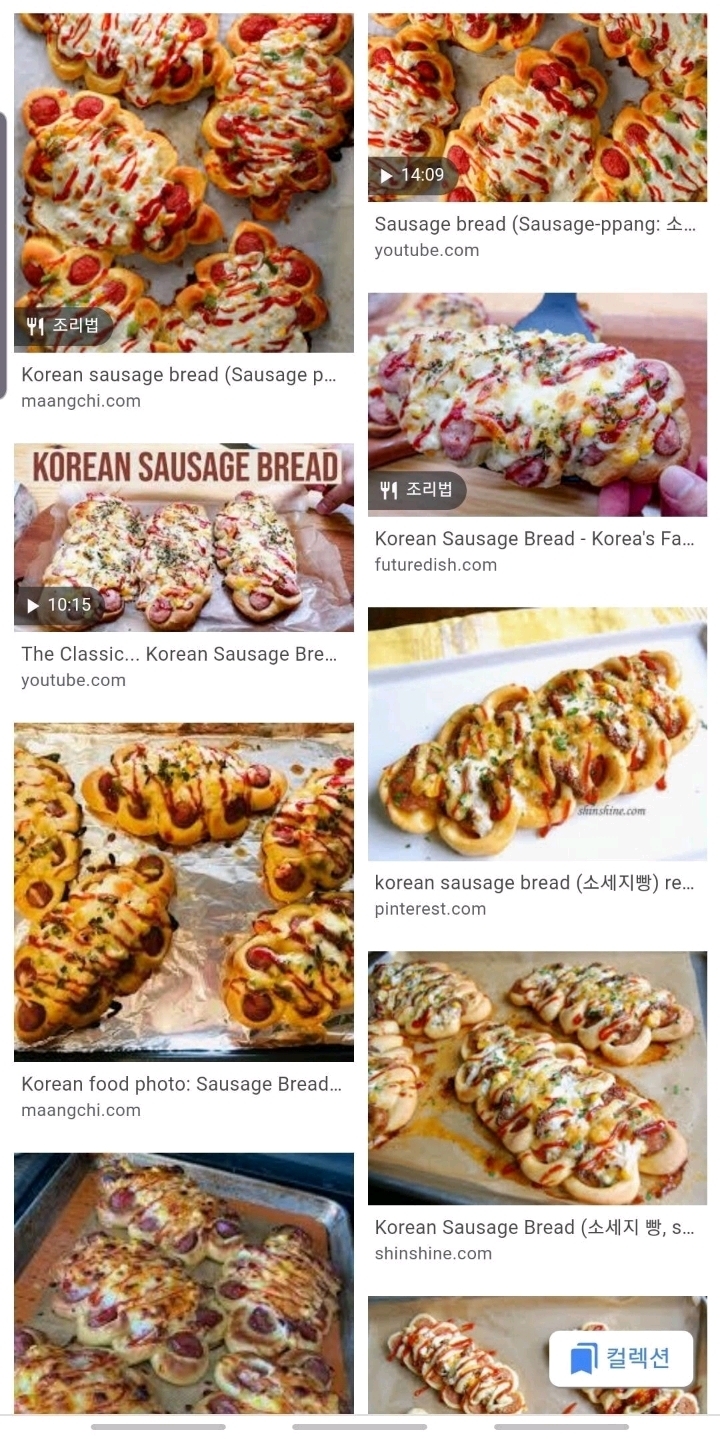Open the baking tray sausage bread image

click(183, 1283)
